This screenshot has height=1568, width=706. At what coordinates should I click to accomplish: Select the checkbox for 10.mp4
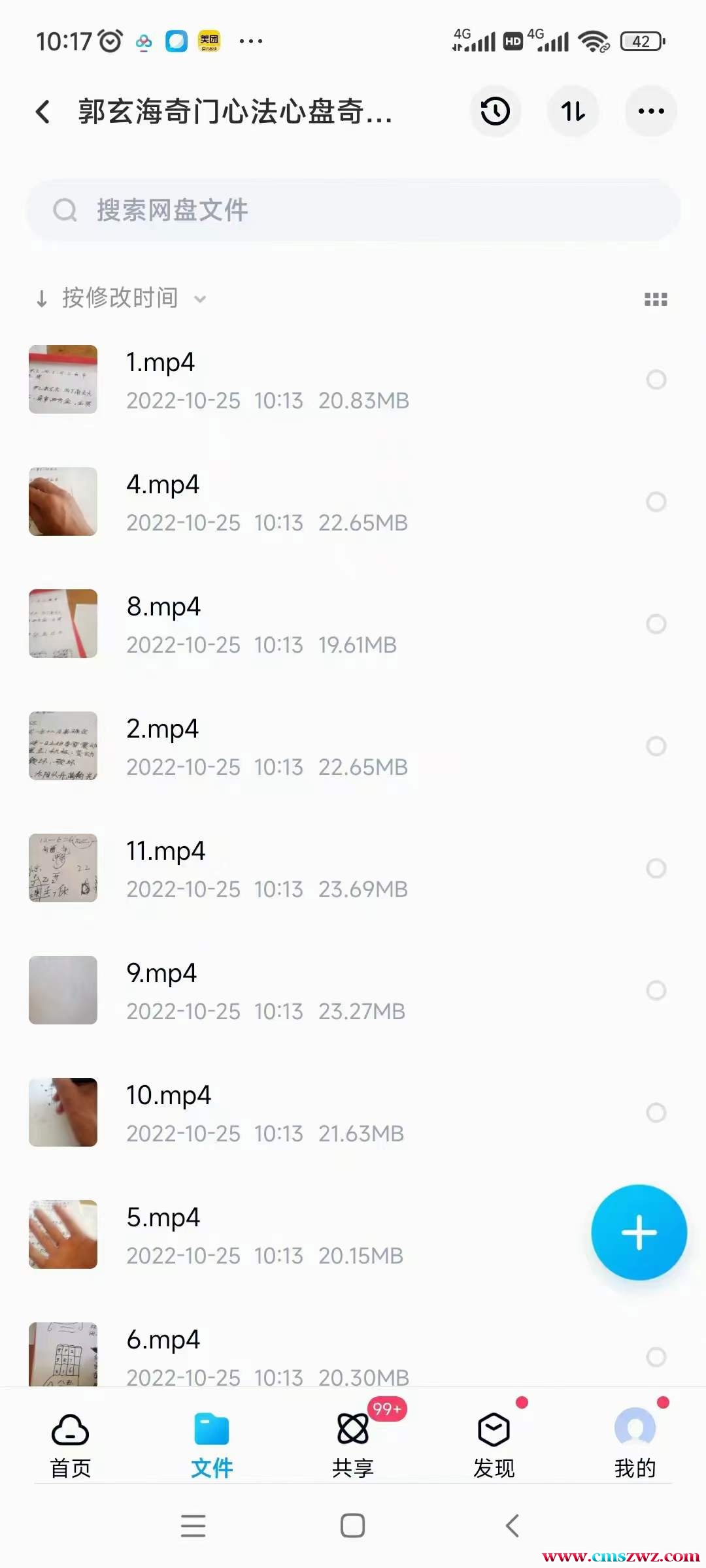tap(656, 1113)
